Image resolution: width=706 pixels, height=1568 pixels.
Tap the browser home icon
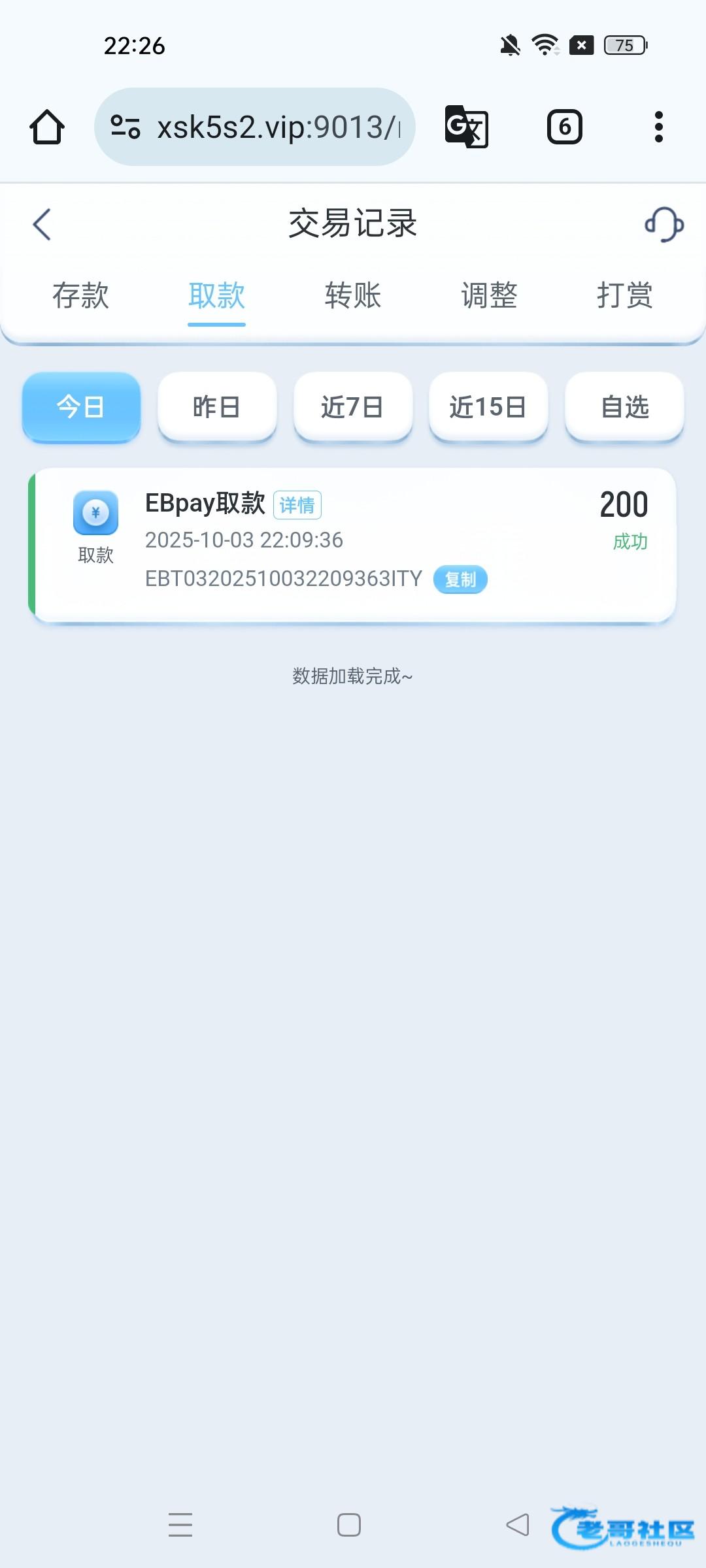pos(47,127)
